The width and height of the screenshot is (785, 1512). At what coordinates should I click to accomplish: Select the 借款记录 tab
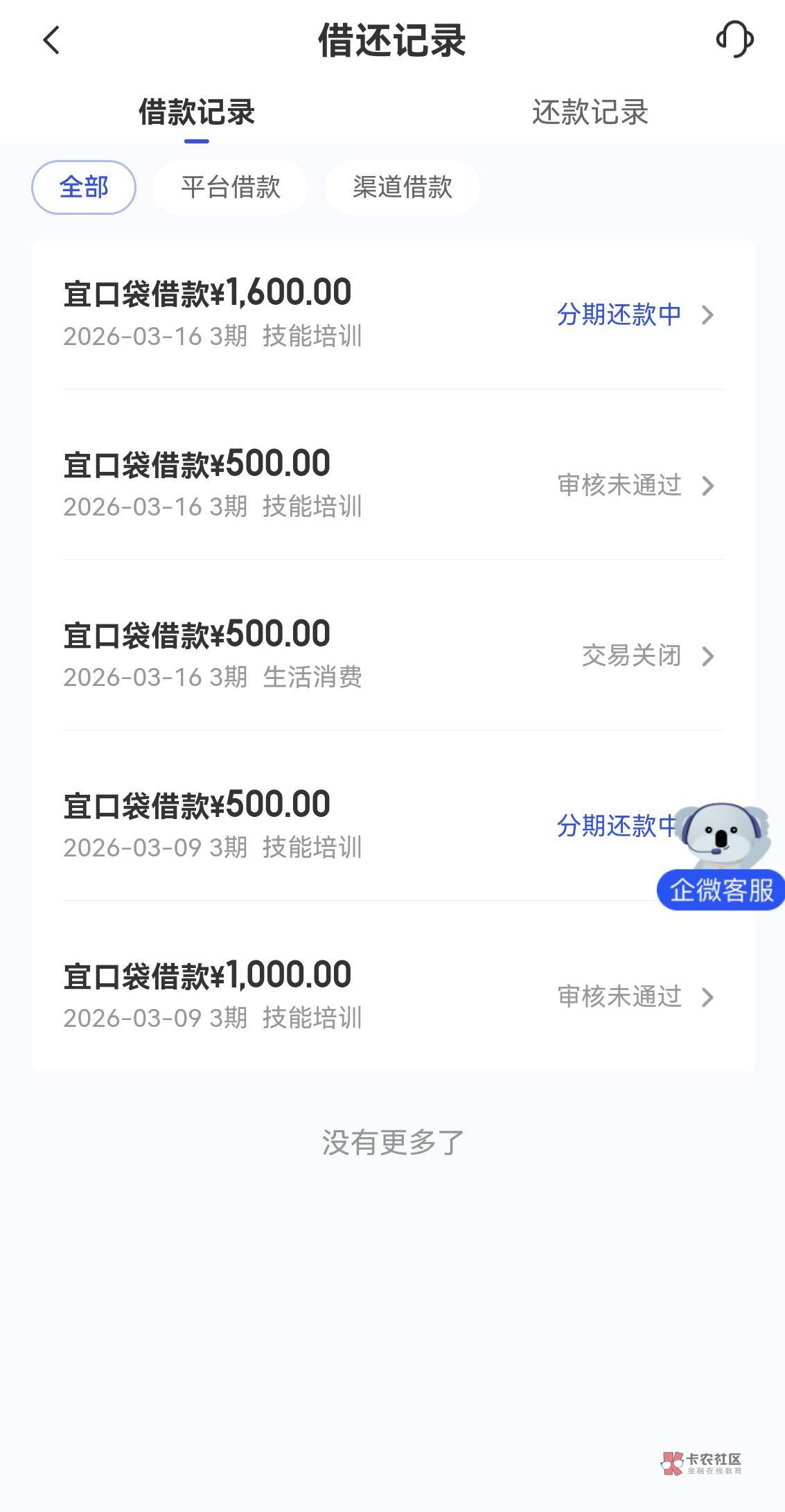[197, 112]
